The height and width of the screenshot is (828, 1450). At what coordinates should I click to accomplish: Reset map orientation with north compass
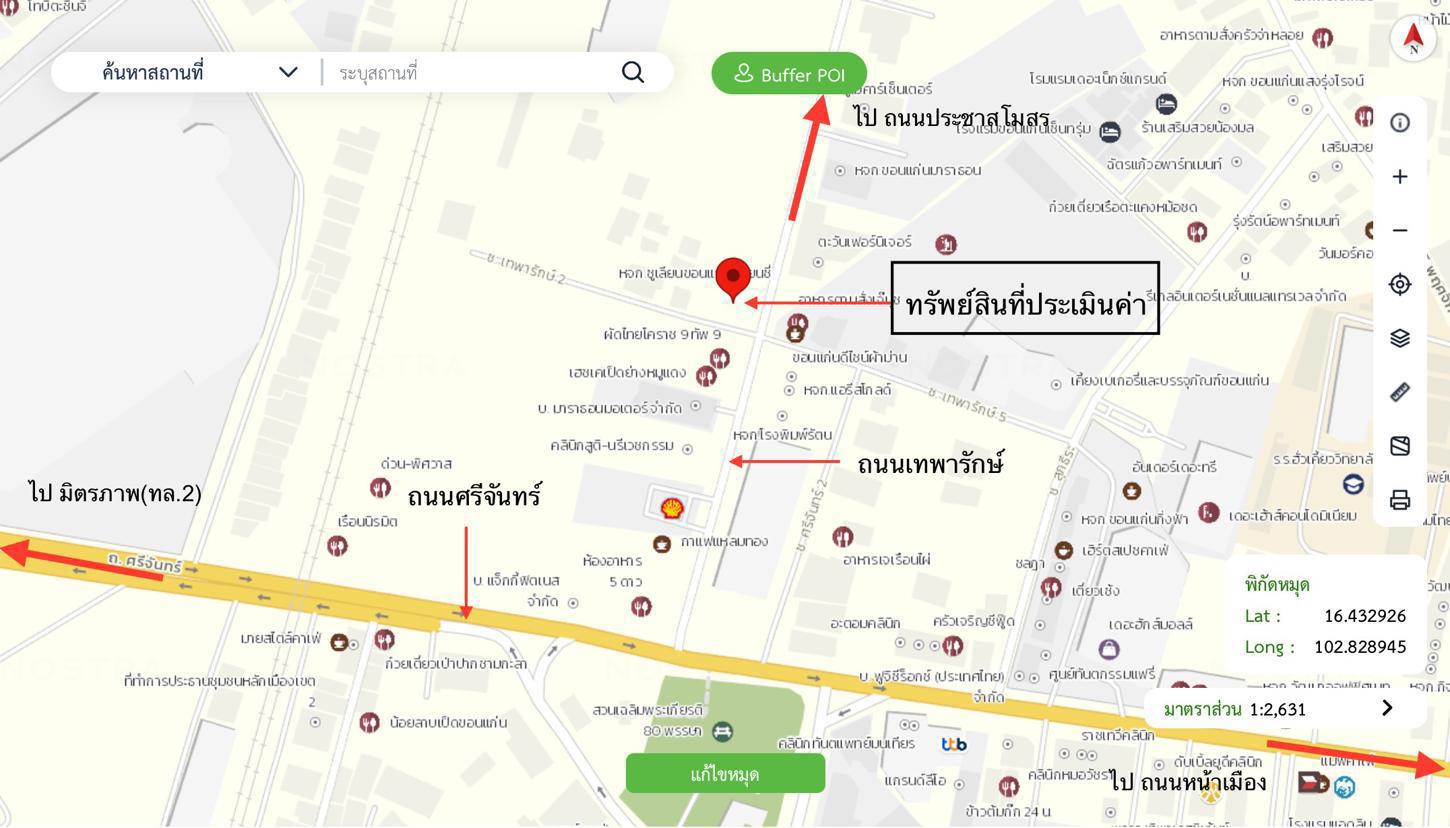coord(1413,38)
